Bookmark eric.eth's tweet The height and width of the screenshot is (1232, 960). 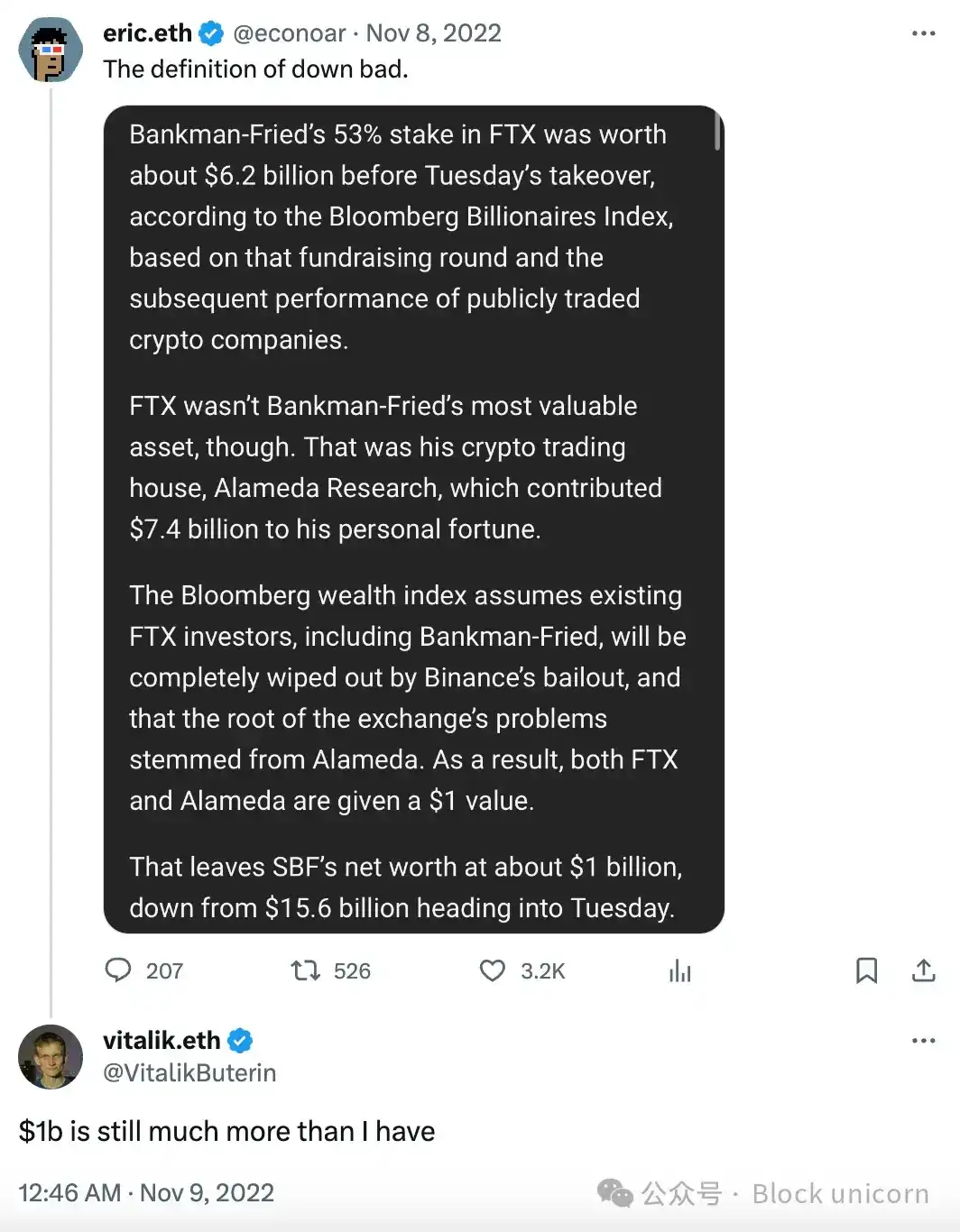pos(866,970)
